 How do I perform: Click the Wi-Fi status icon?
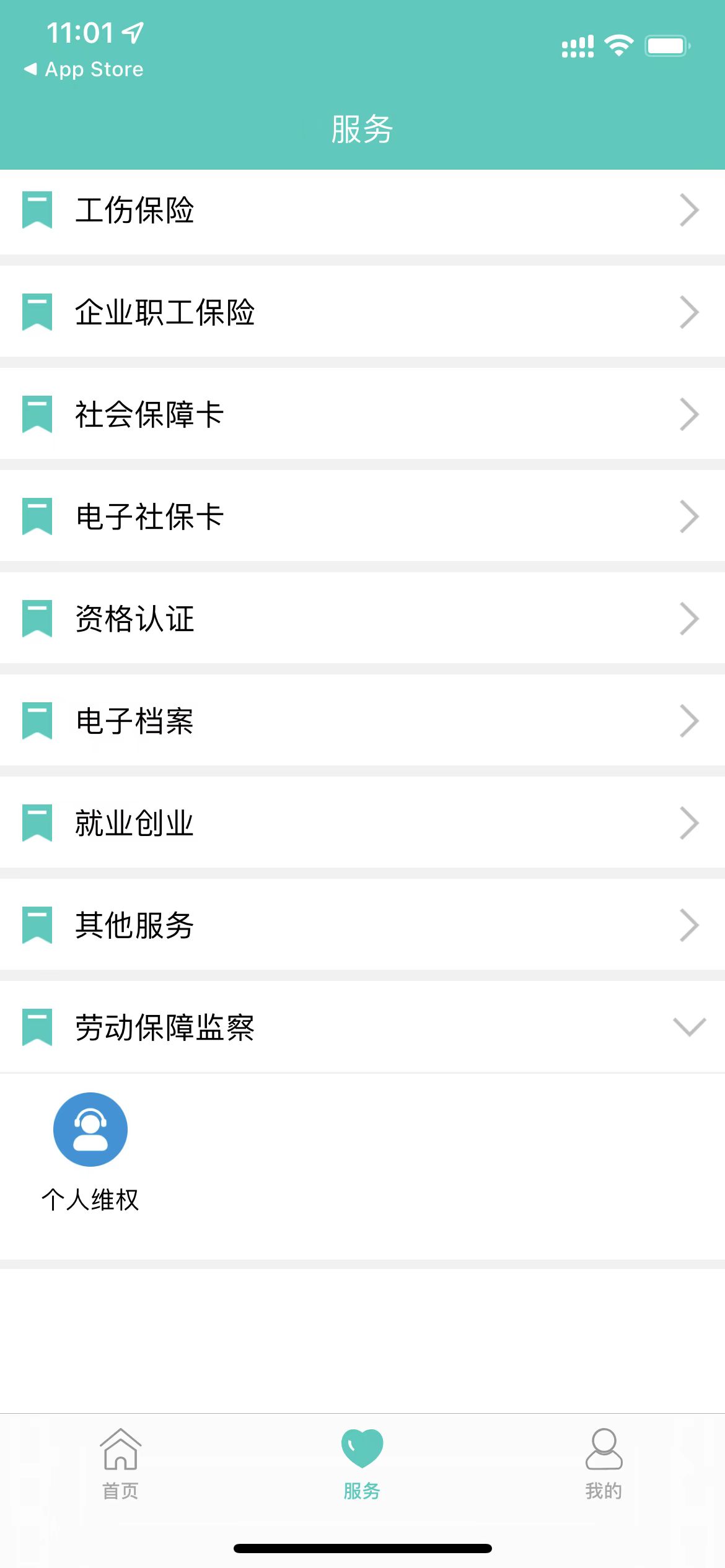click(618, 43)
